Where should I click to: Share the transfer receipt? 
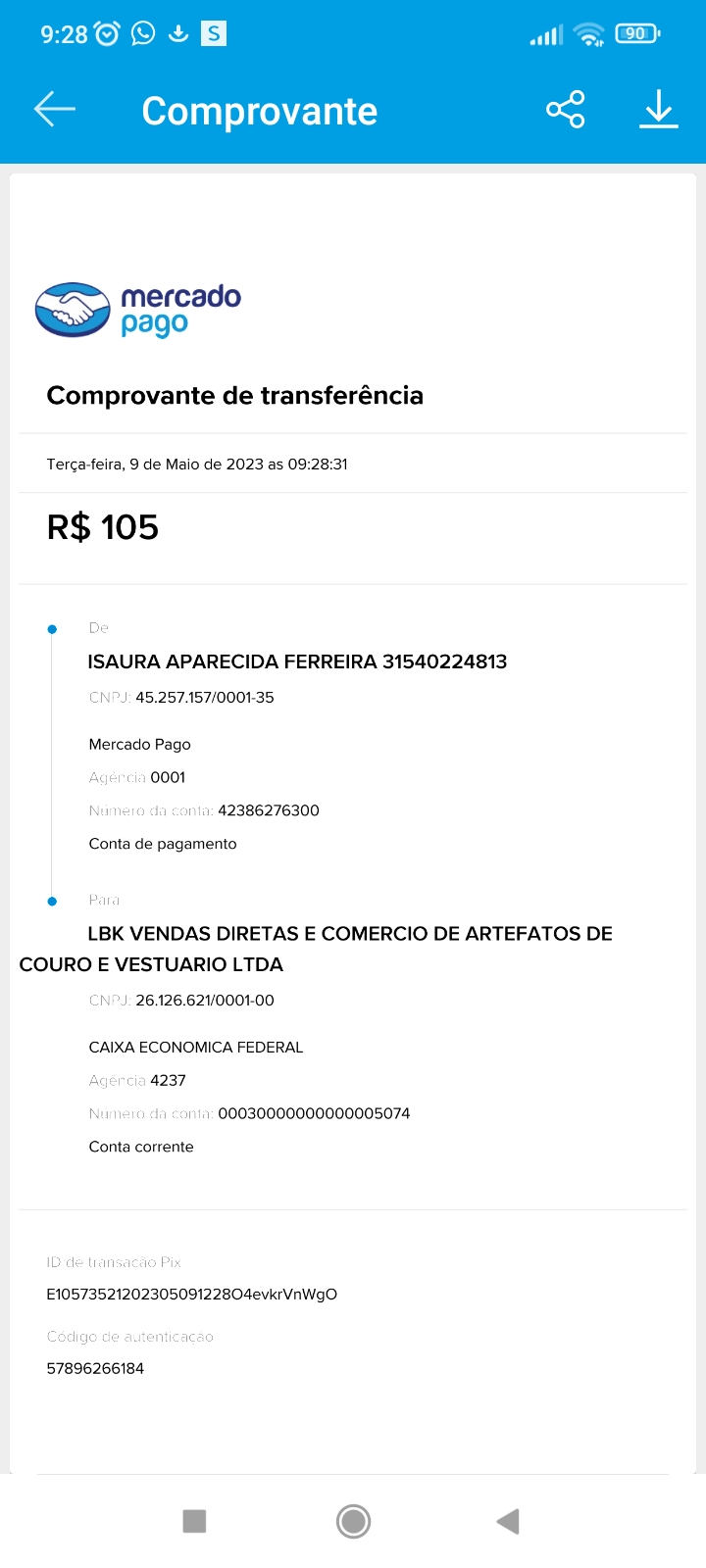(x=566, y=110)
